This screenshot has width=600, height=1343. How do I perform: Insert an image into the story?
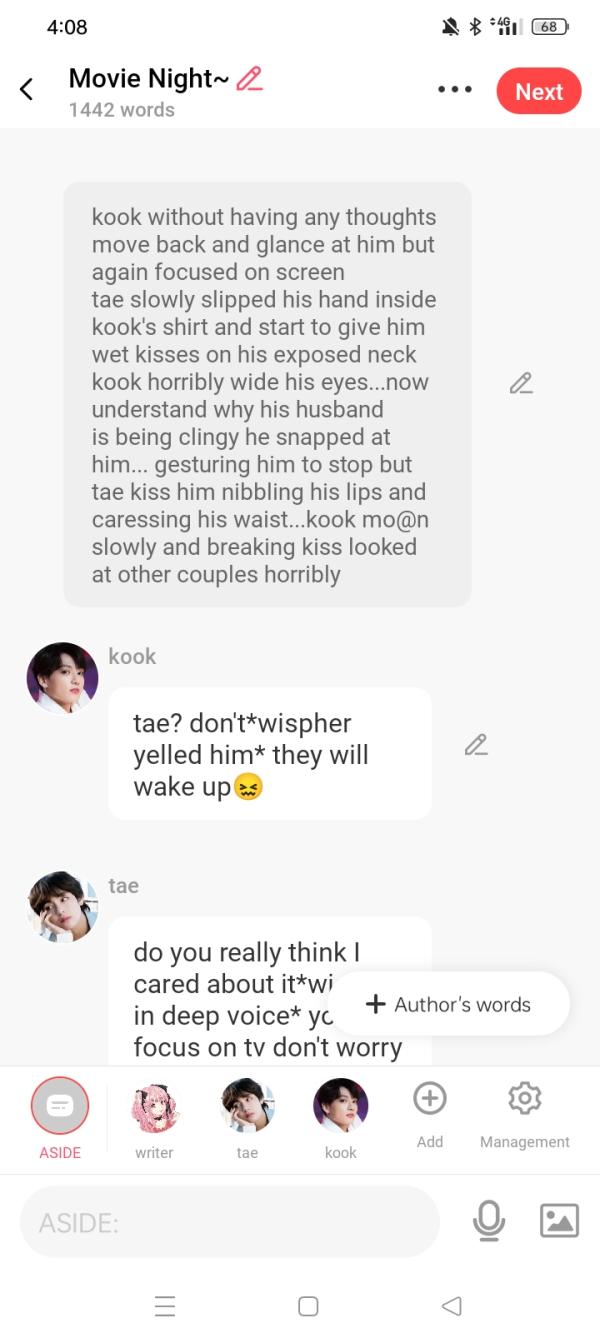point(559,1220)
